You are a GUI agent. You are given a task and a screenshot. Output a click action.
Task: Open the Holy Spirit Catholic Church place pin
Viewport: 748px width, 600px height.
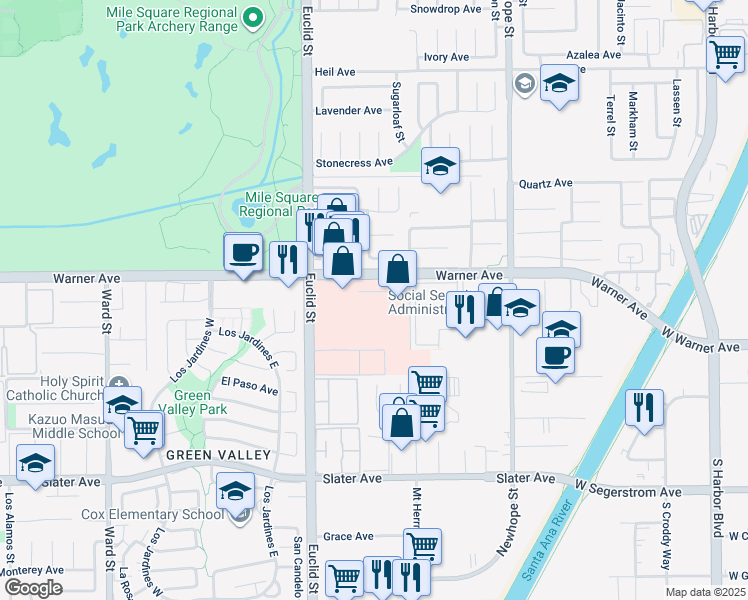coord(119,384)
